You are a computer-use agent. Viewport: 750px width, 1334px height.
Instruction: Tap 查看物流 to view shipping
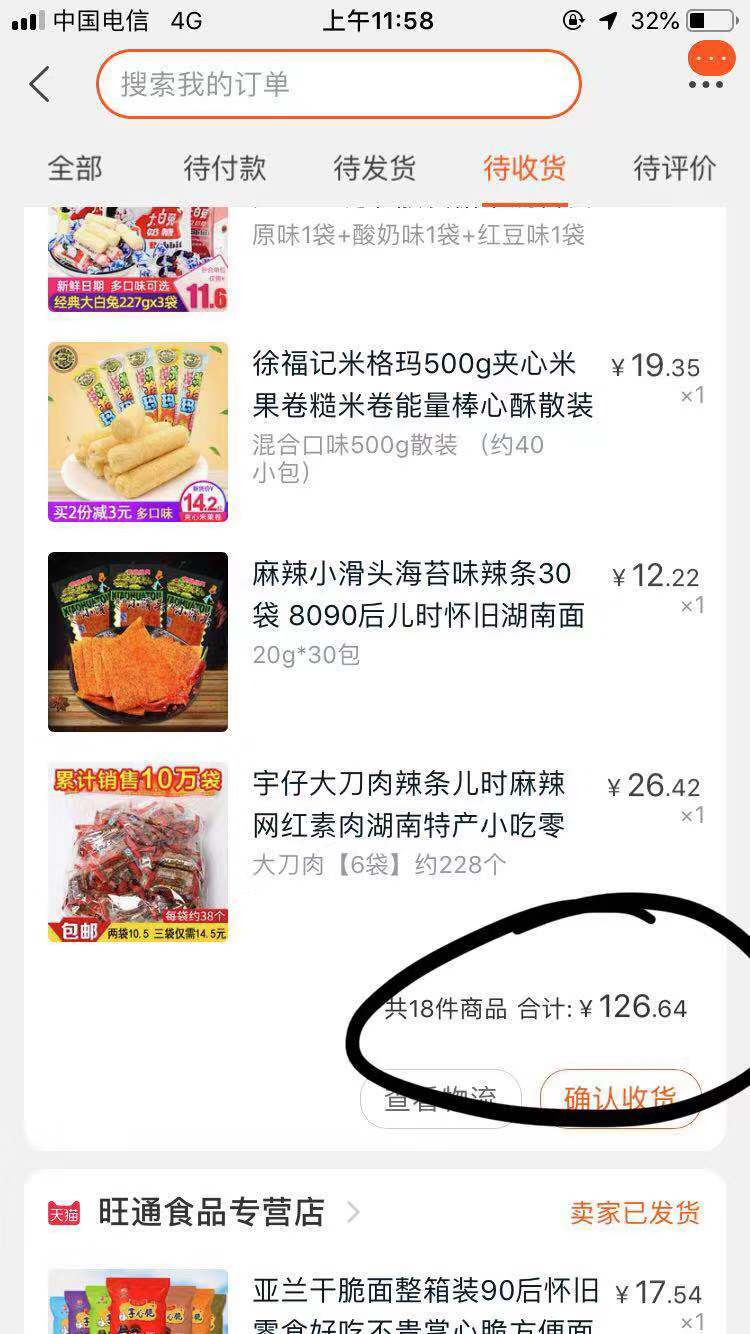(x=440, y=1098)
